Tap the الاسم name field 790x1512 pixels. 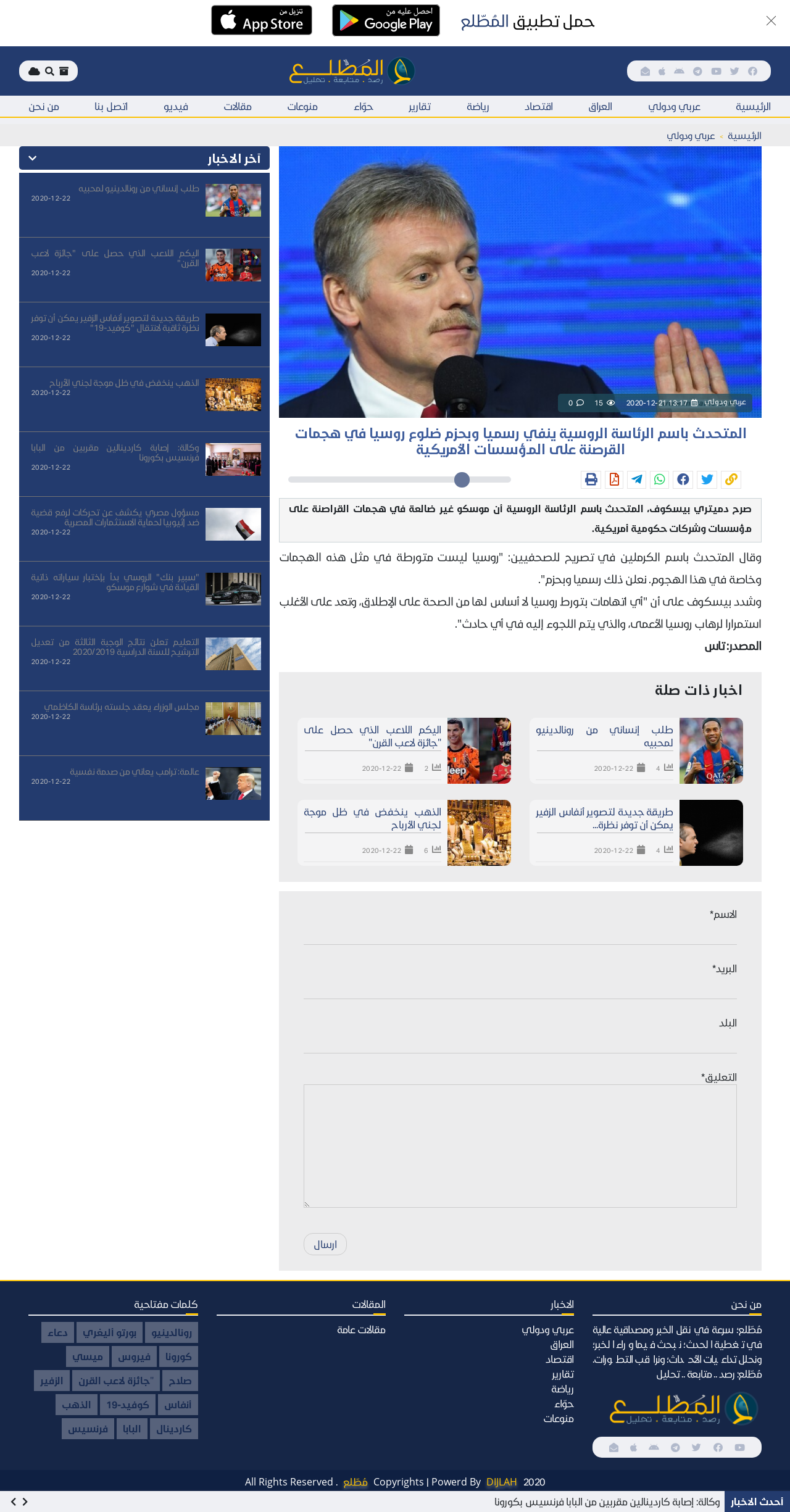point(520,932)
